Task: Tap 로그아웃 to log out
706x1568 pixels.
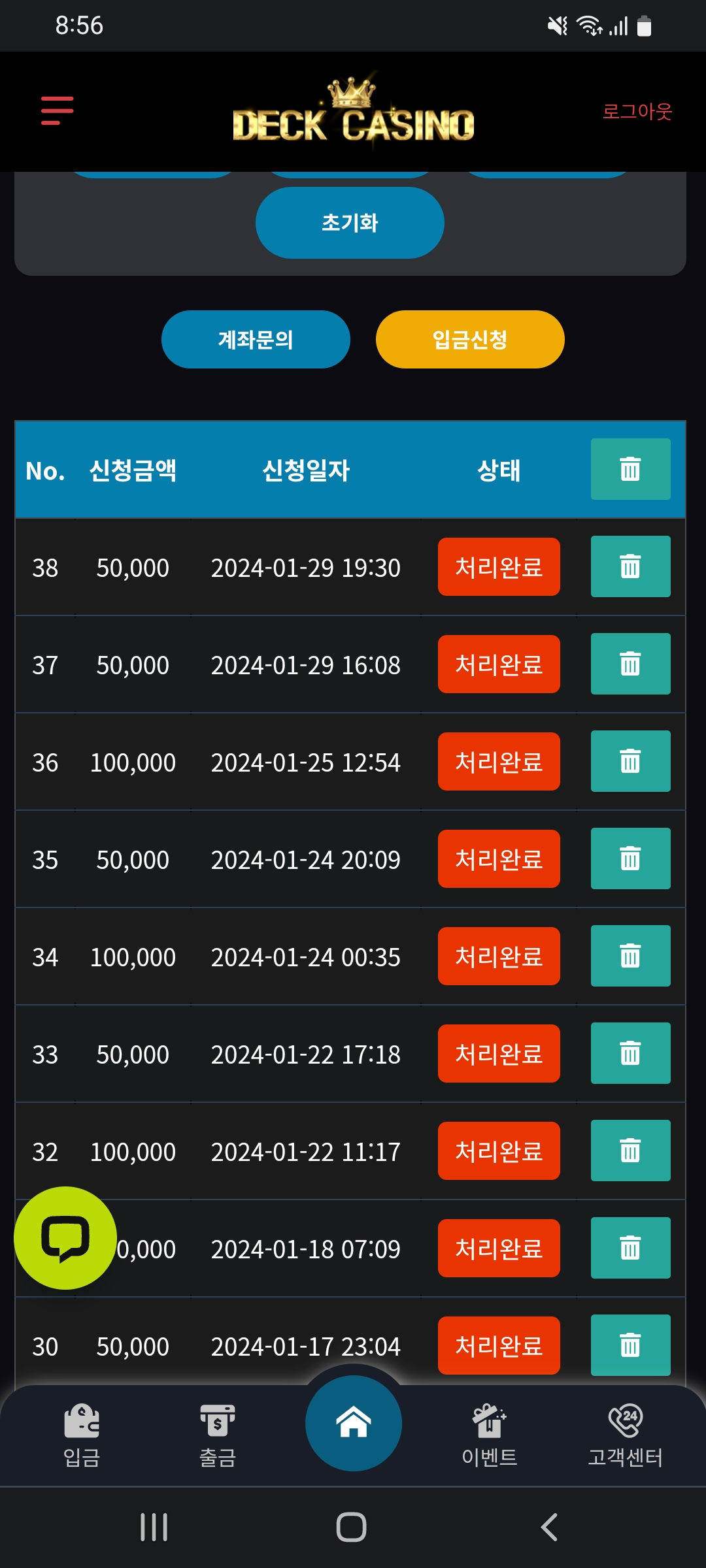Action: tap(637, 112)
